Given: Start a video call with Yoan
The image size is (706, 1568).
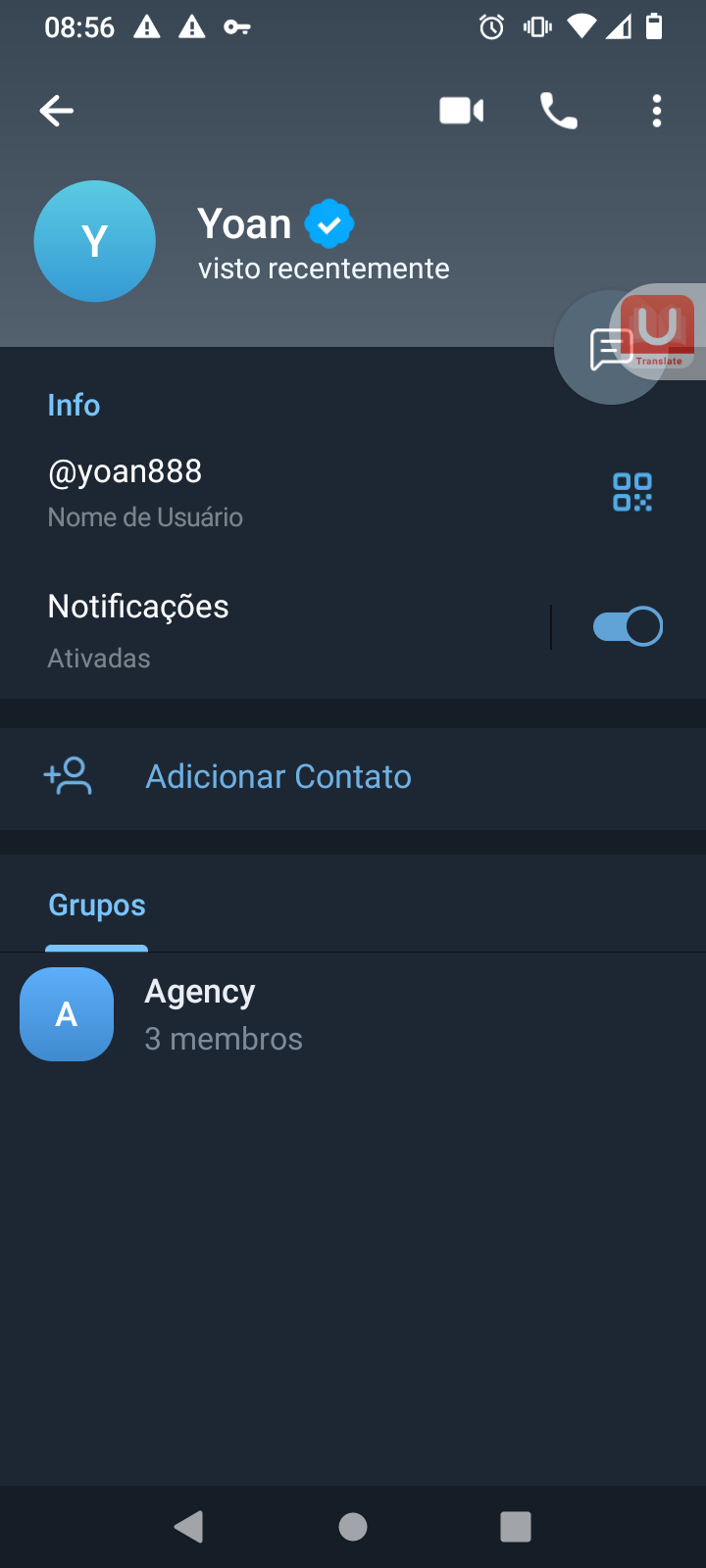Looking at the screenshot, I should 462,111.
